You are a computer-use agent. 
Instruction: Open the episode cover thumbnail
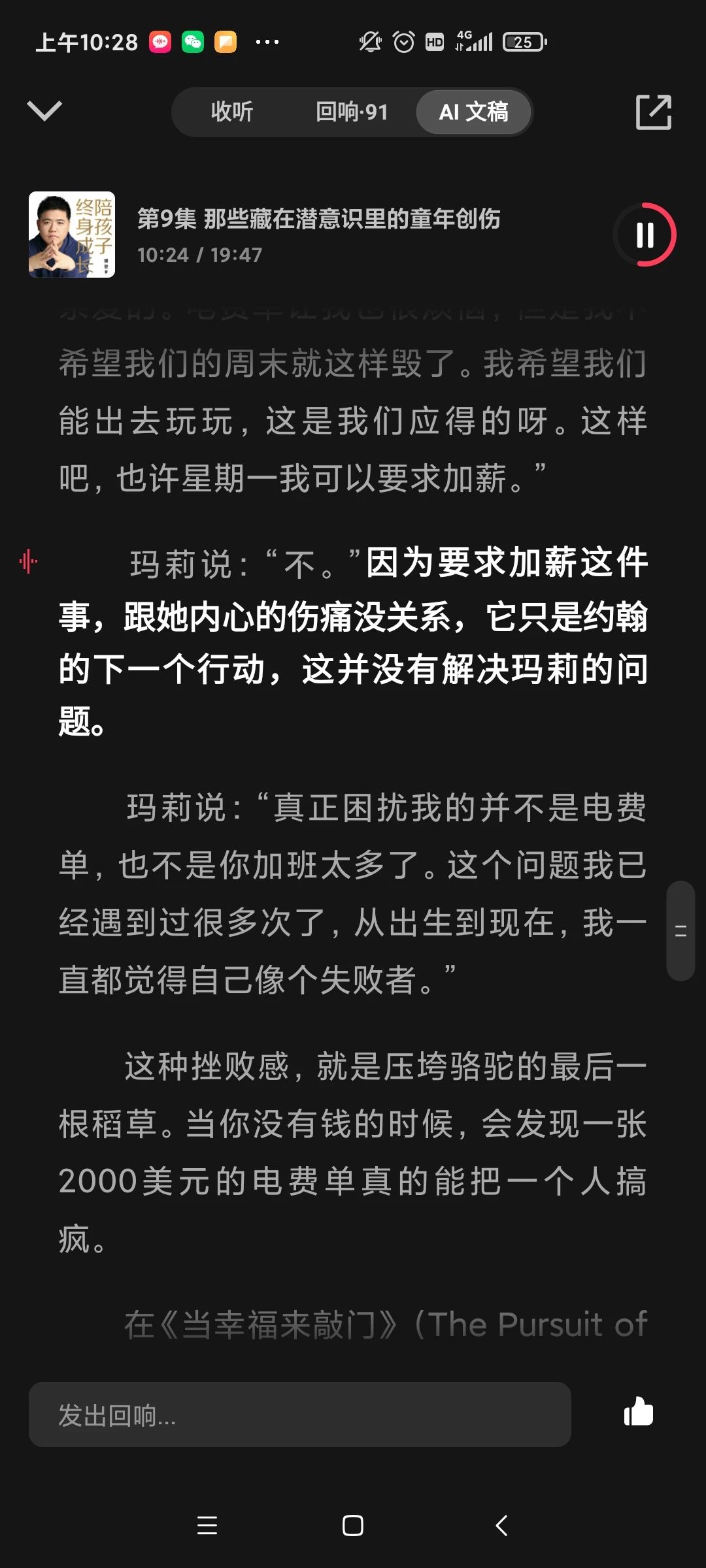point(72,235)
